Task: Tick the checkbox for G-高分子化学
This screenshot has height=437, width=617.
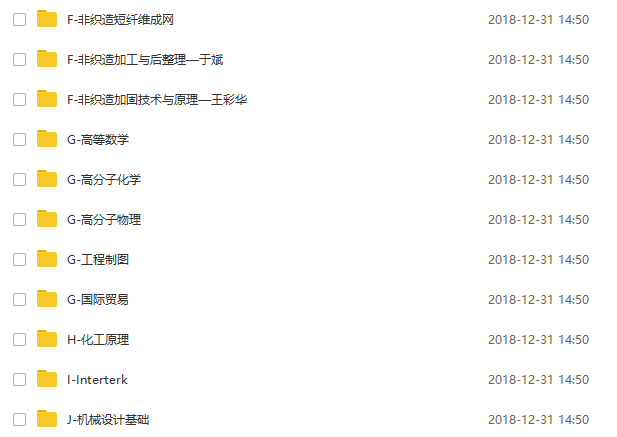Action: click(x=19, y=179)
